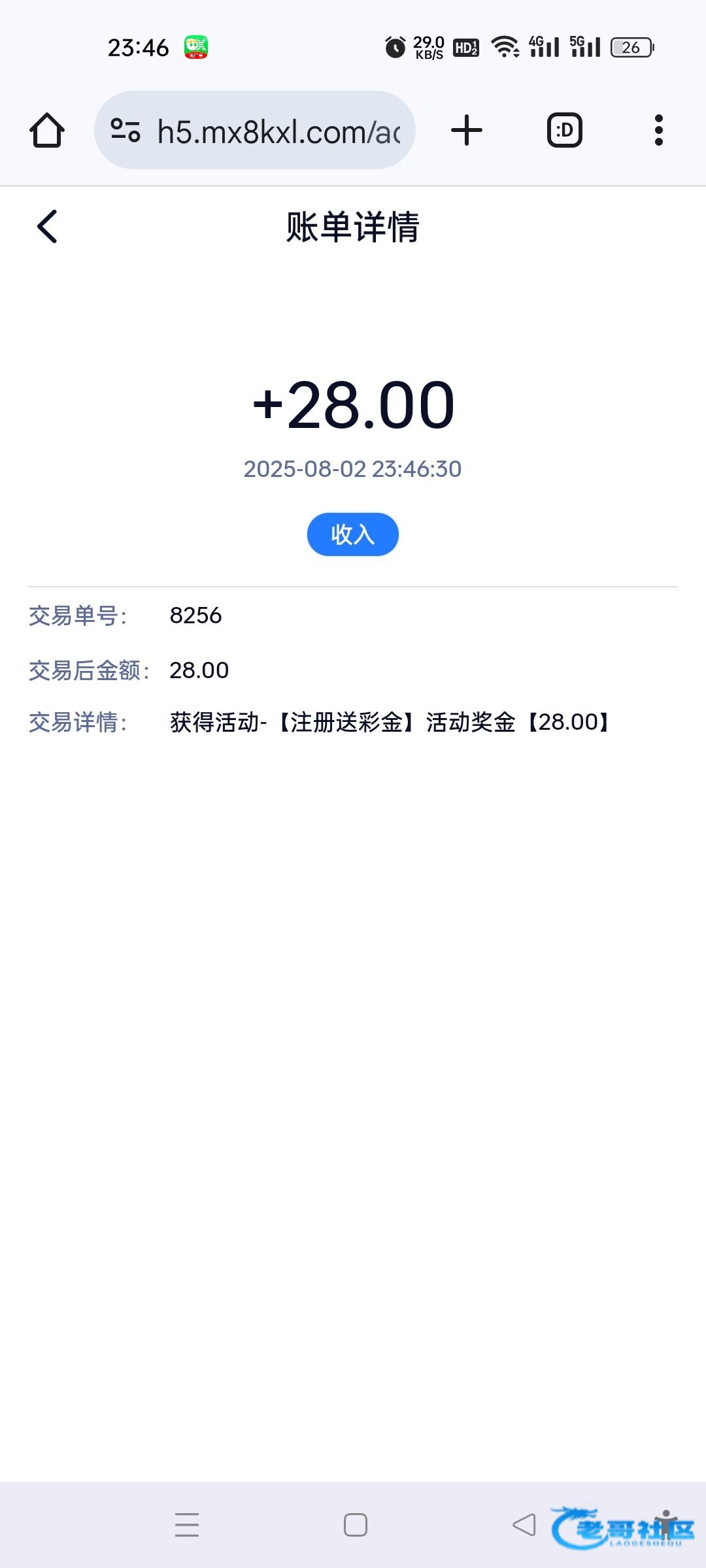Viewport: 706px width, 1568px height.
Task: Tap the system home button
Action: pos(356,1525)
